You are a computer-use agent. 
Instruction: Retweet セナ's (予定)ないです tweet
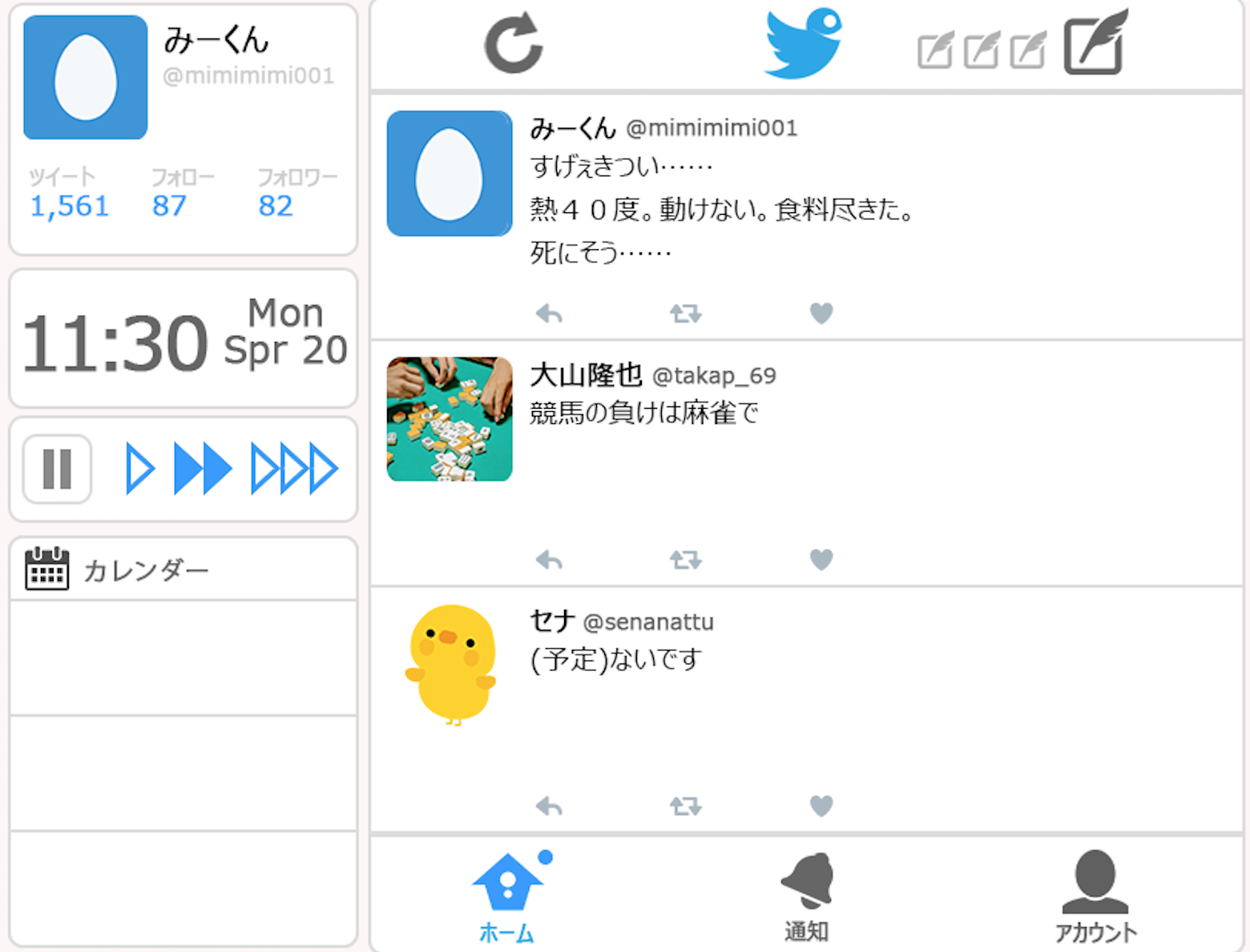point(686,805)
